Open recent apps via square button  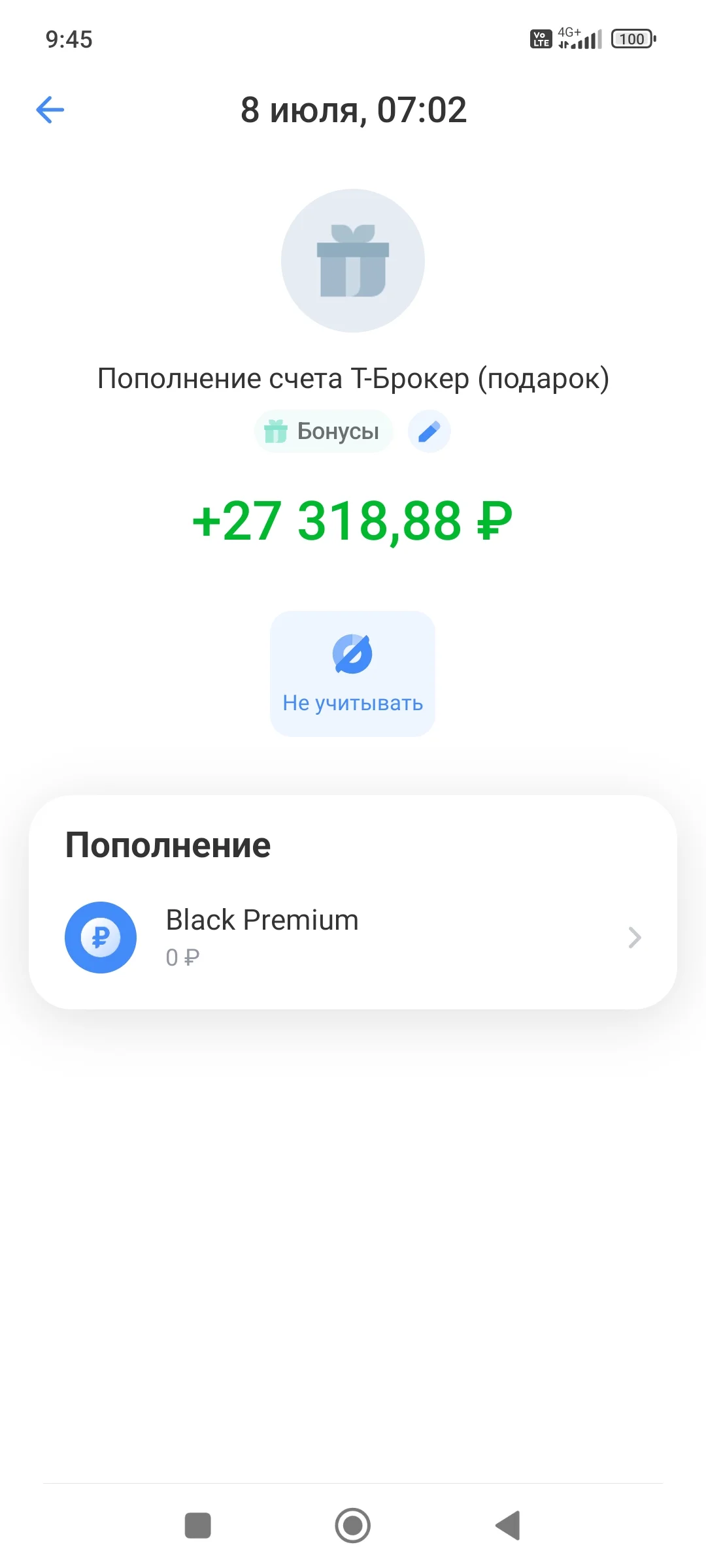[x=198, y=1526]
